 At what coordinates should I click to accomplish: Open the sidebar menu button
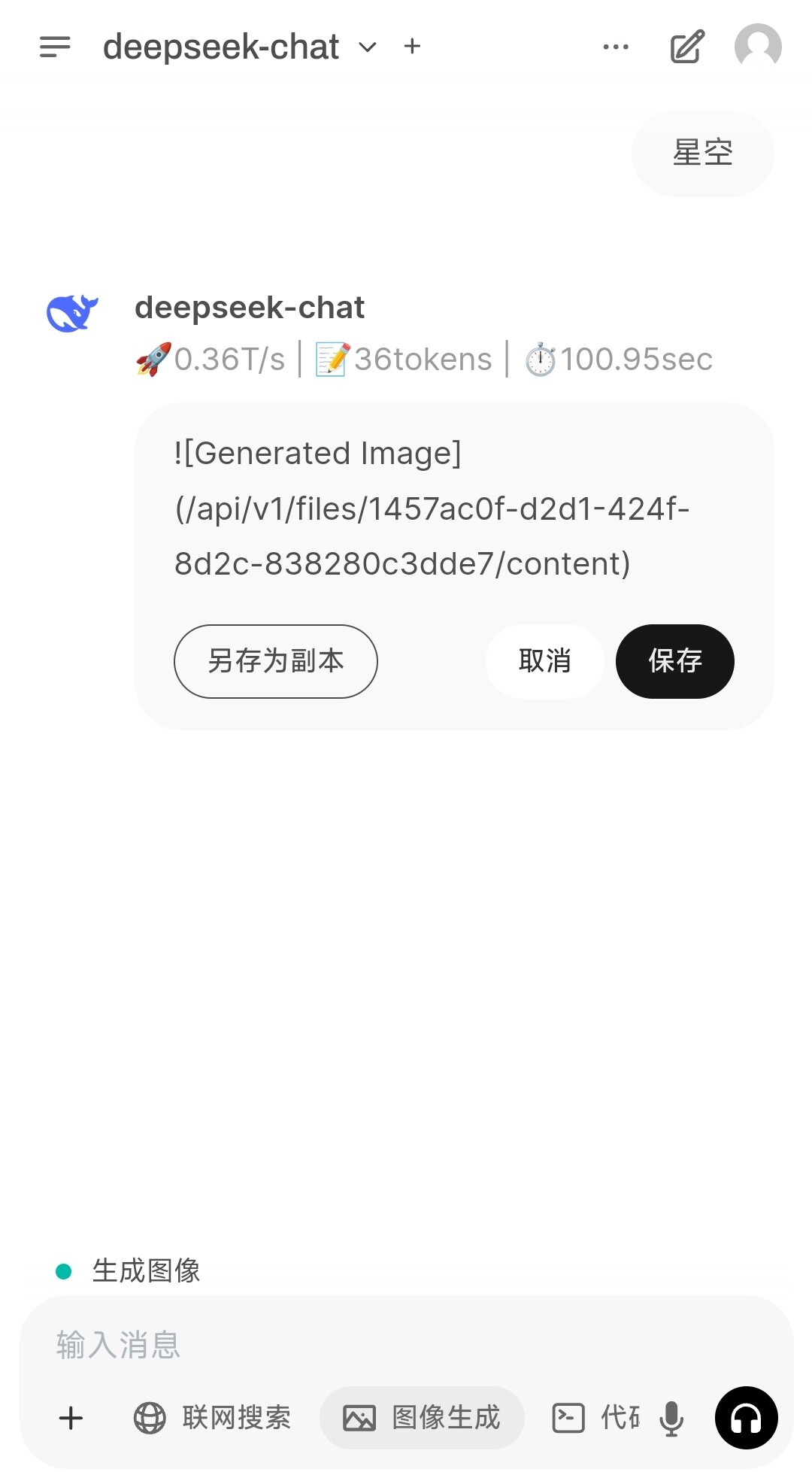click(x=55, y=47)
